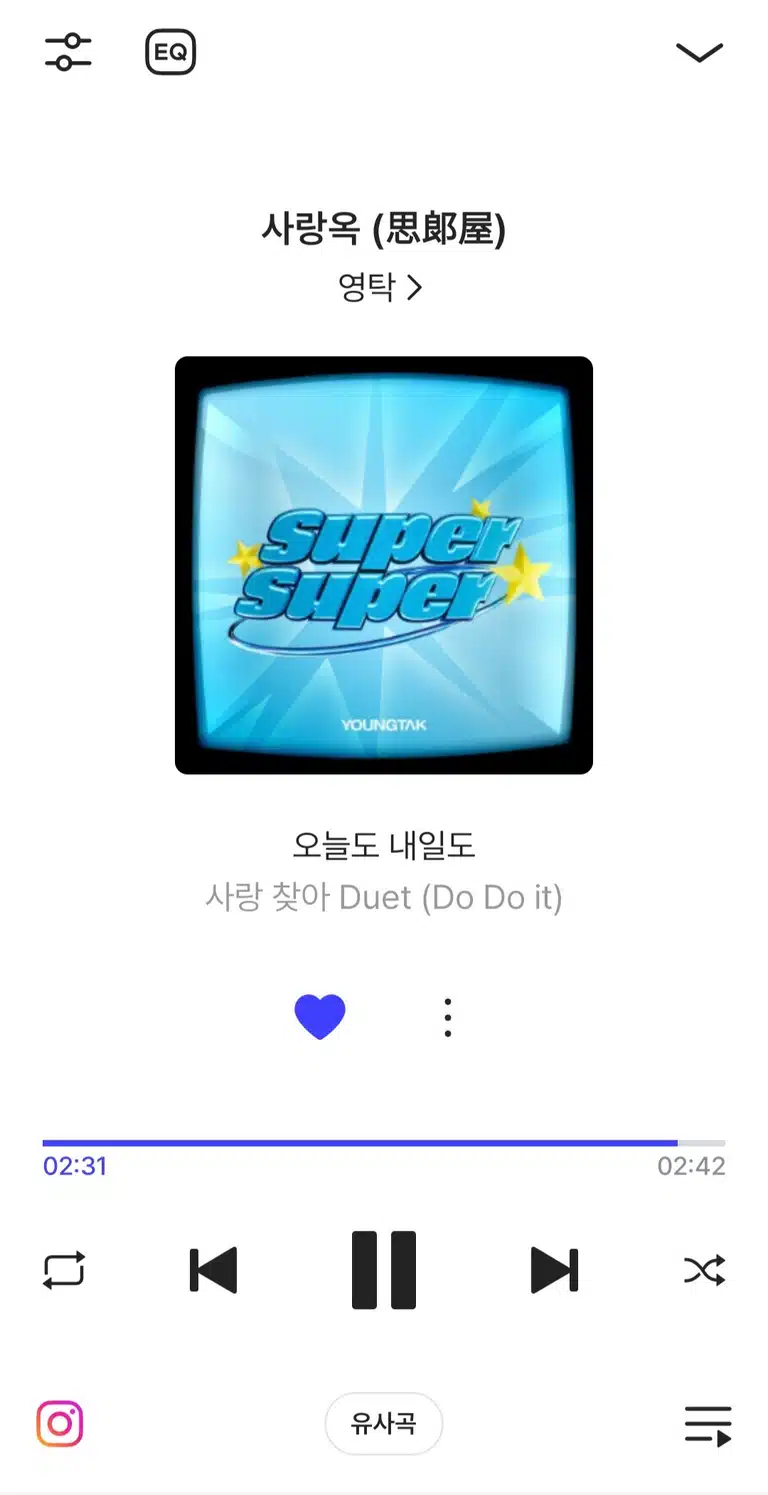Open the EQ equalizer
The width and height of the screenshot is (768, 1495).
click(170, 52)
